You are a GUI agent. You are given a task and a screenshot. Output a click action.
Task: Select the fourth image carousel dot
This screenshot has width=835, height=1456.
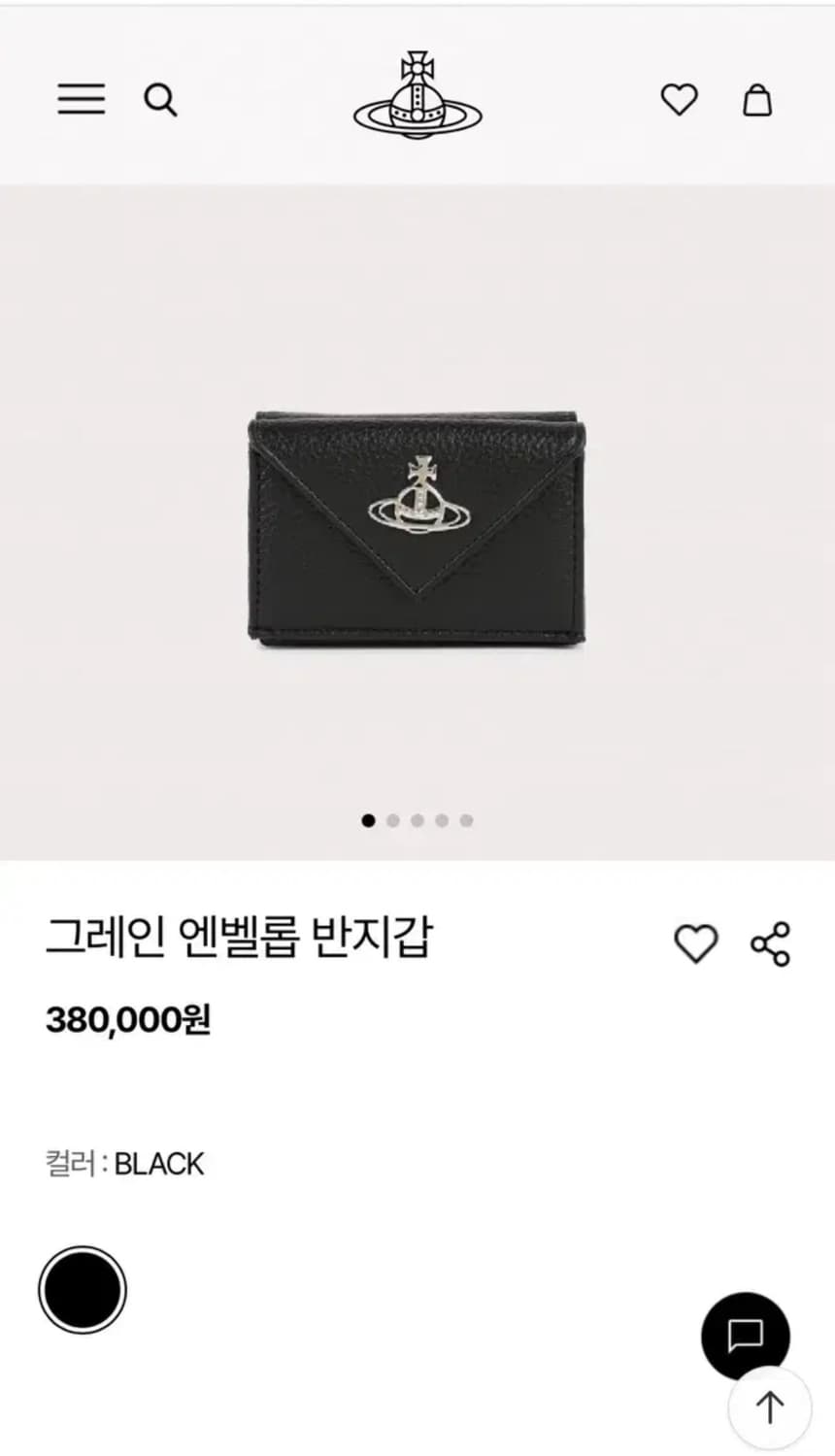[441, 820]
